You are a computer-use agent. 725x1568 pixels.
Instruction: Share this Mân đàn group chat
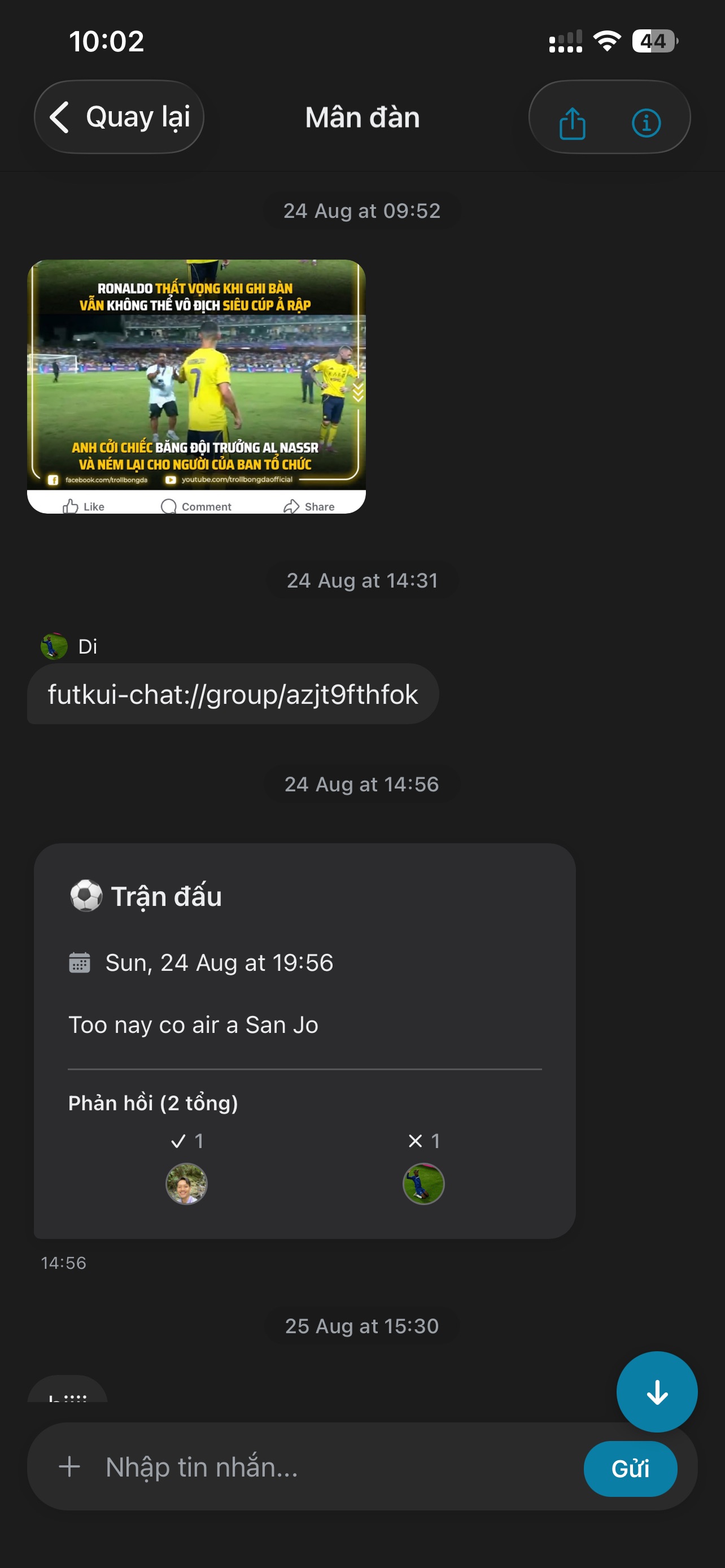pos(571,123)
